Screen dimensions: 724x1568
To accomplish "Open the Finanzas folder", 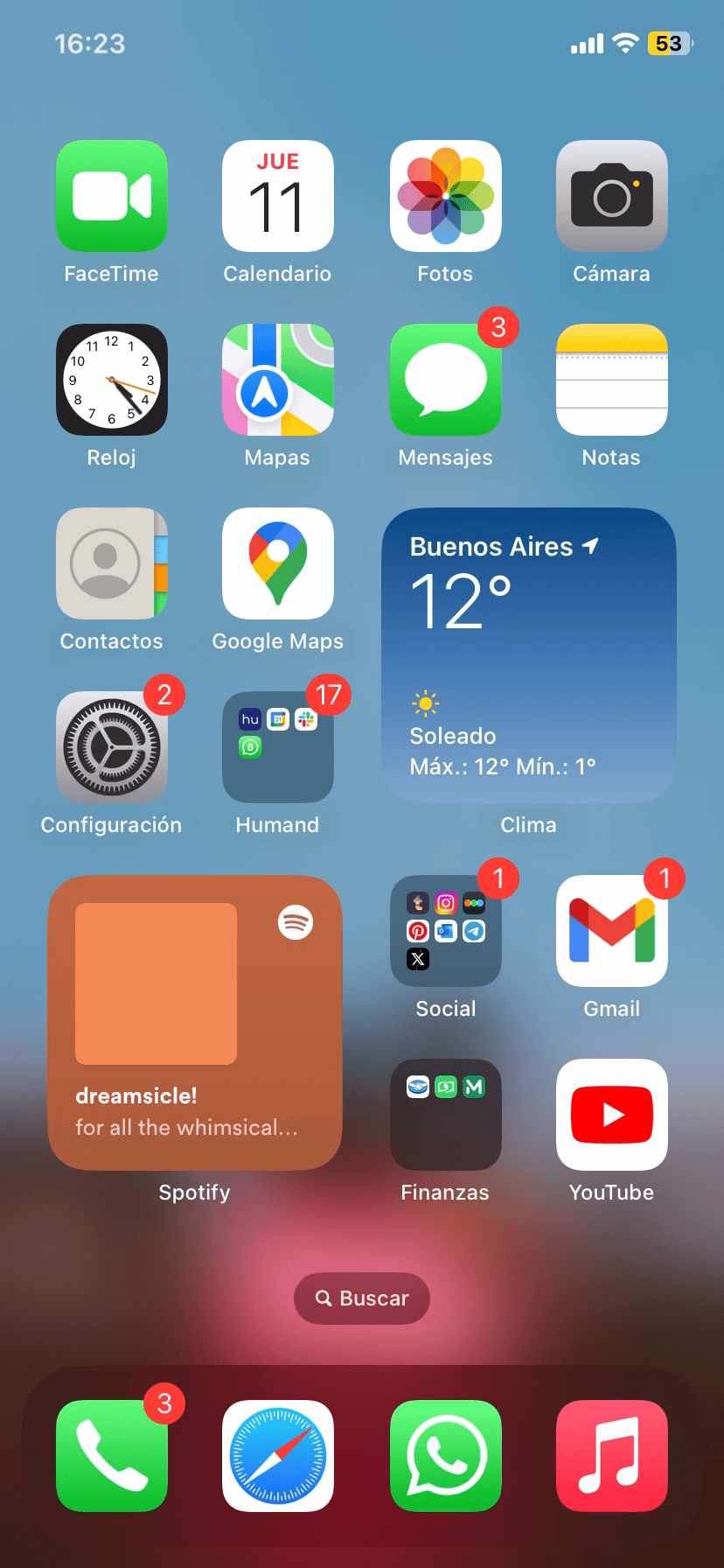I will pos(445,1115).
